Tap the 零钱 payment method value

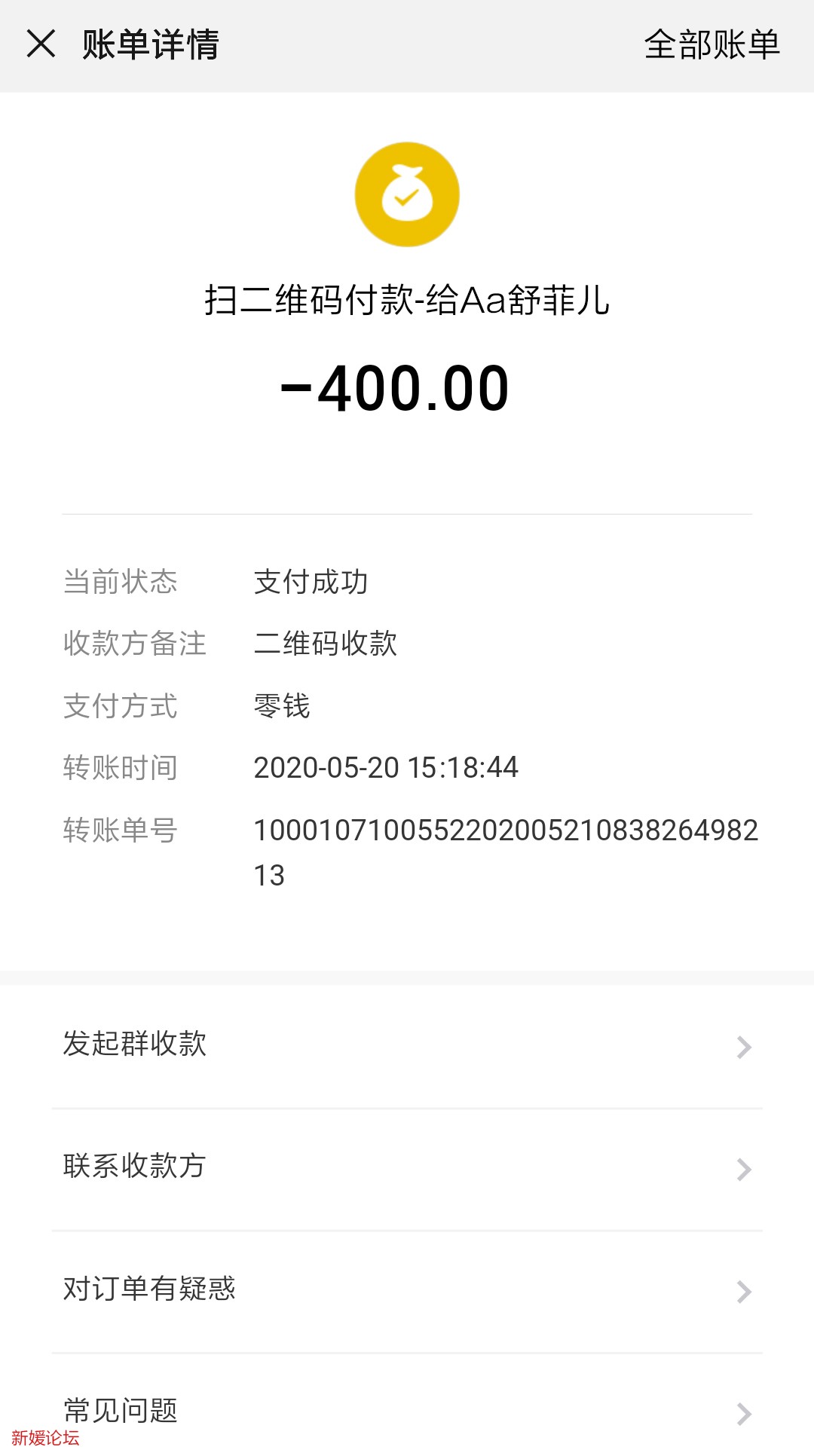(280, 706)
